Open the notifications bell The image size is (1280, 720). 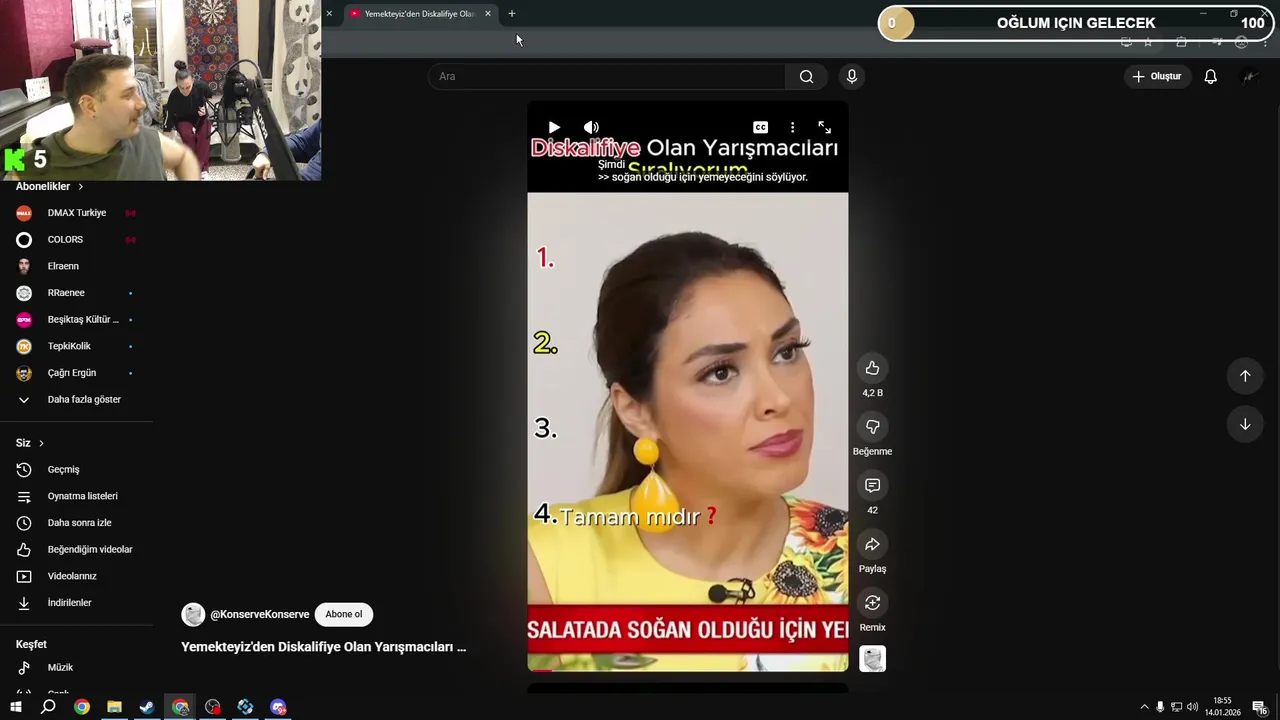[x=1210, y=76]
